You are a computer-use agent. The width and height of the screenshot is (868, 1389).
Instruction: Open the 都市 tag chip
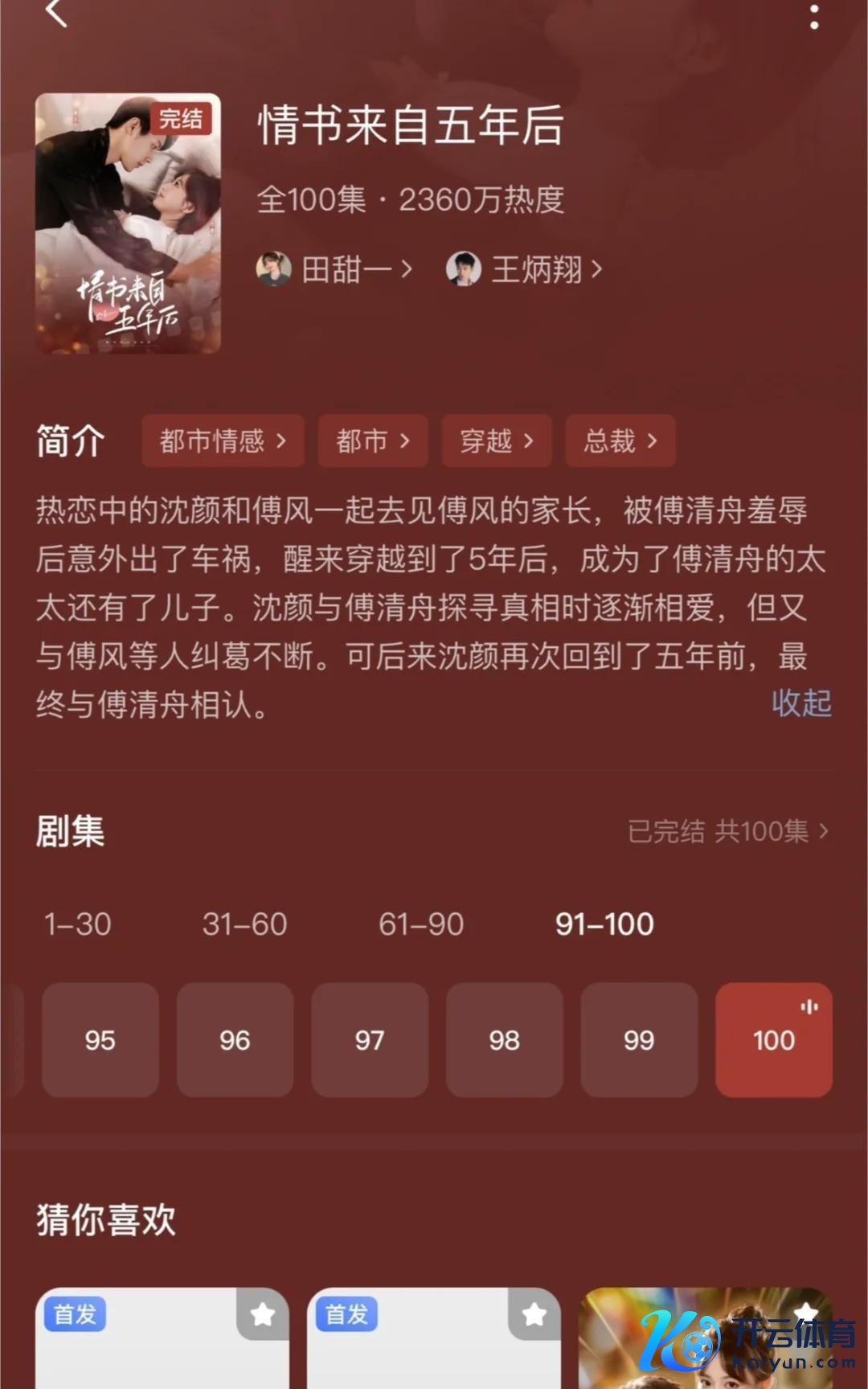pyautogui.click(x=373, y=440)
